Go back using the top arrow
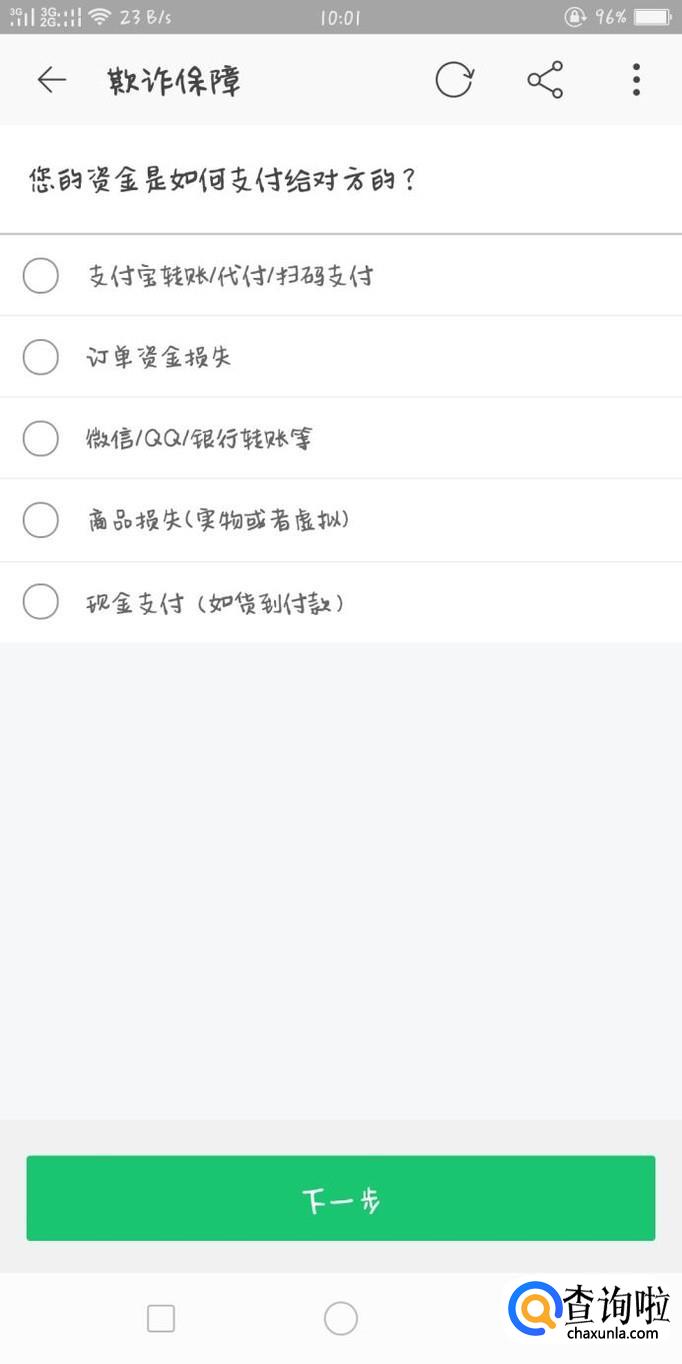This screenshot has width=682, height=1364. point(51,80)
